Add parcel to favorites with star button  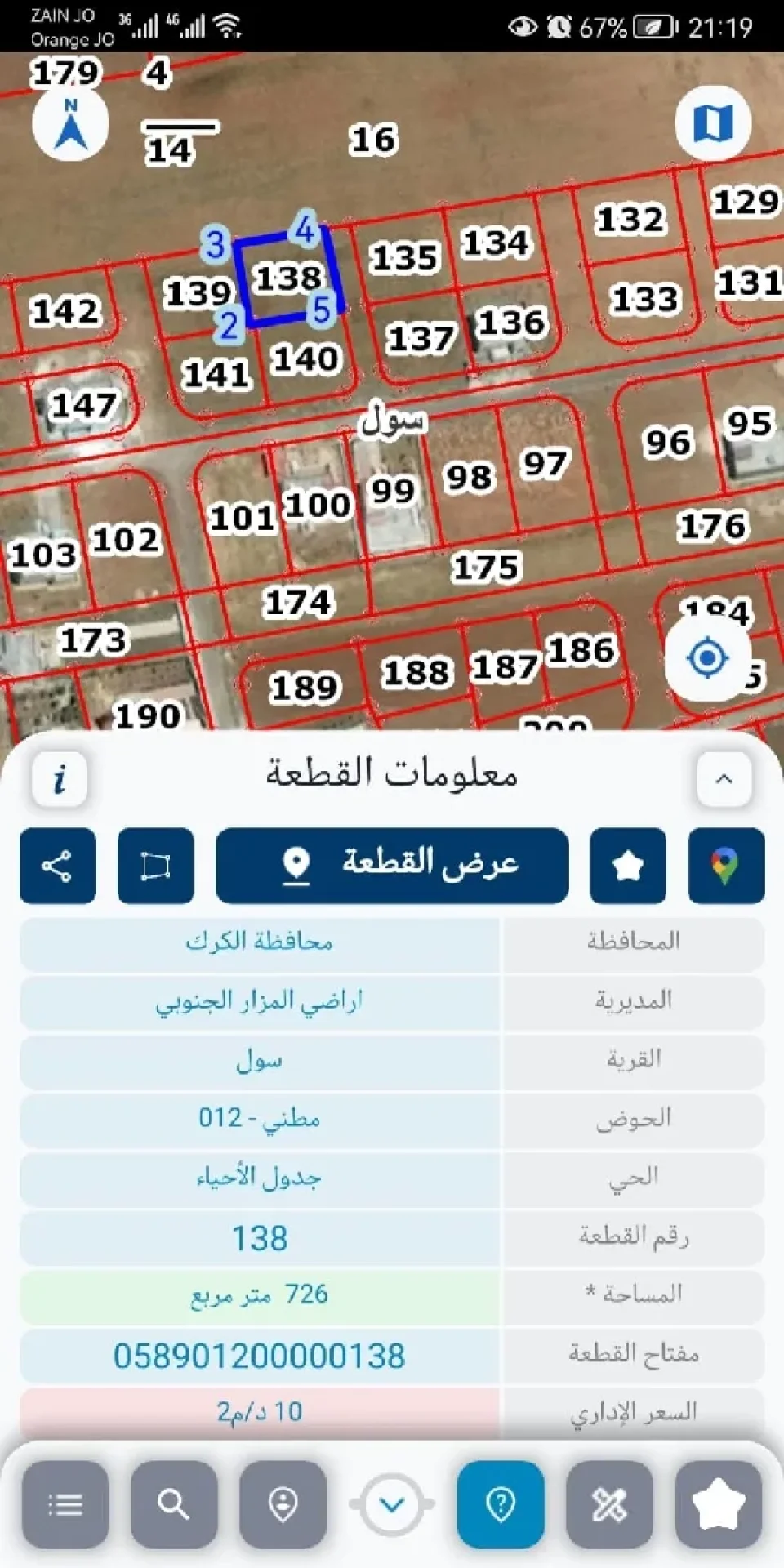pos(628,866)
